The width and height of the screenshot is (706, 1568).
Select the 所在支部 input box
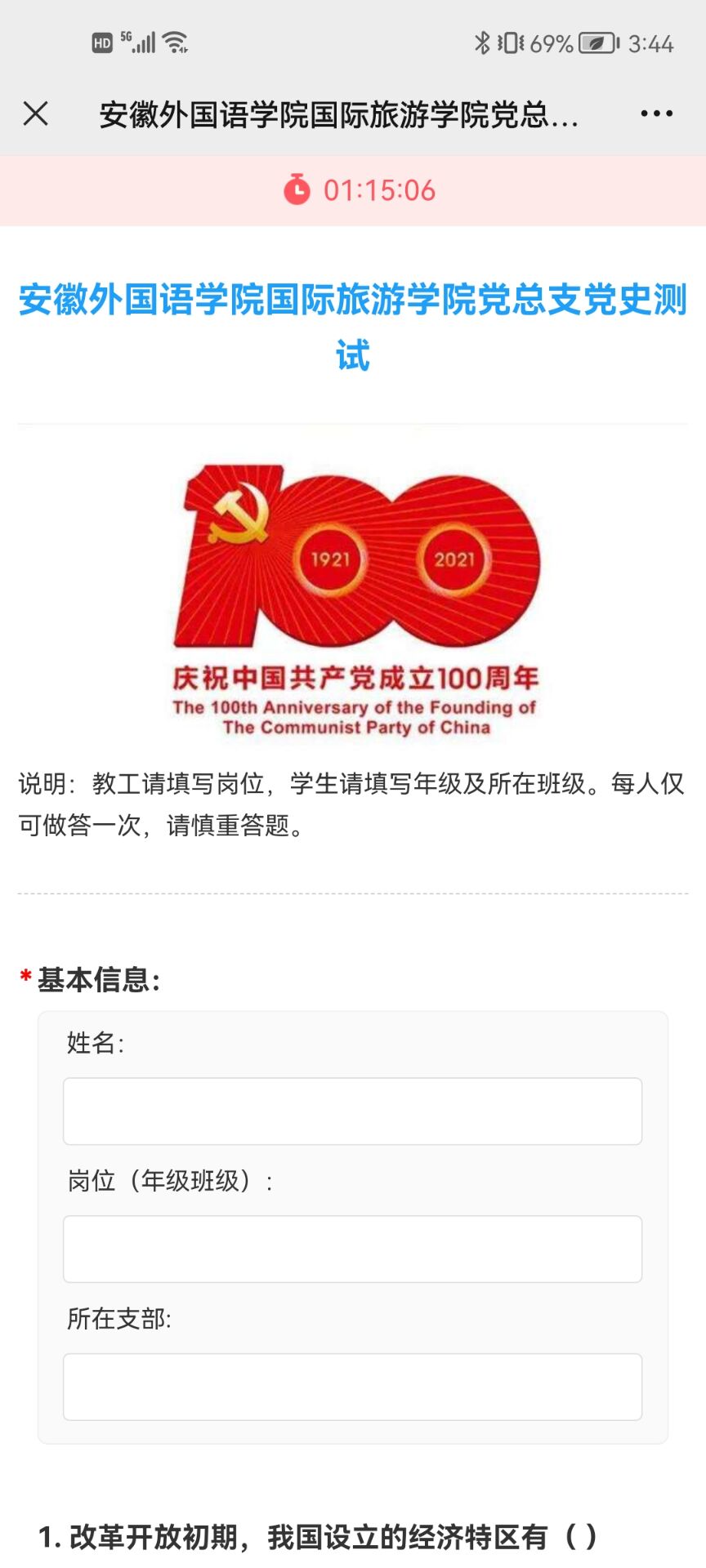click(x=352, y=1387)
